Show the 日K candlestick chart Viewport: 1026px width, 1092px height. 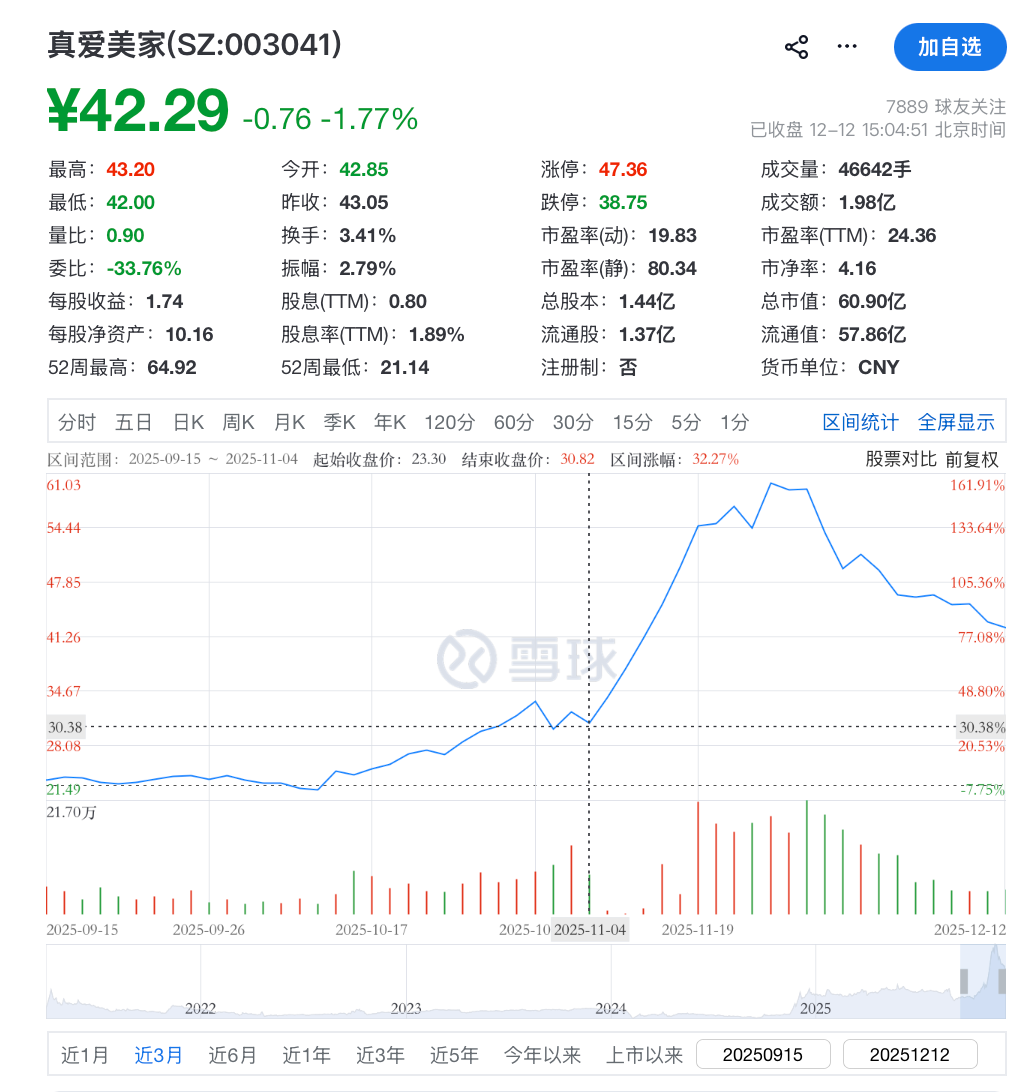click(188, 423)
